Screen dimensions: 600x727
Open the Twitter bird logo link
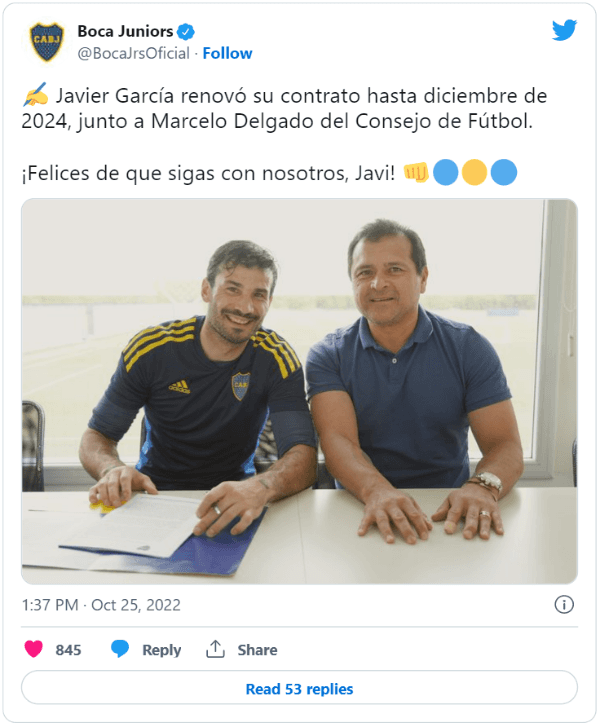click(564, 31)
